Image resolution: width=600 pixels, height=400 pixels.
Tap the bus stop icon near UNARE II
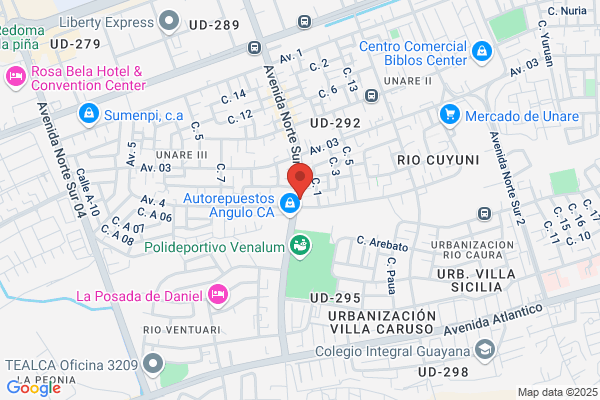click(x=371, y=95)
